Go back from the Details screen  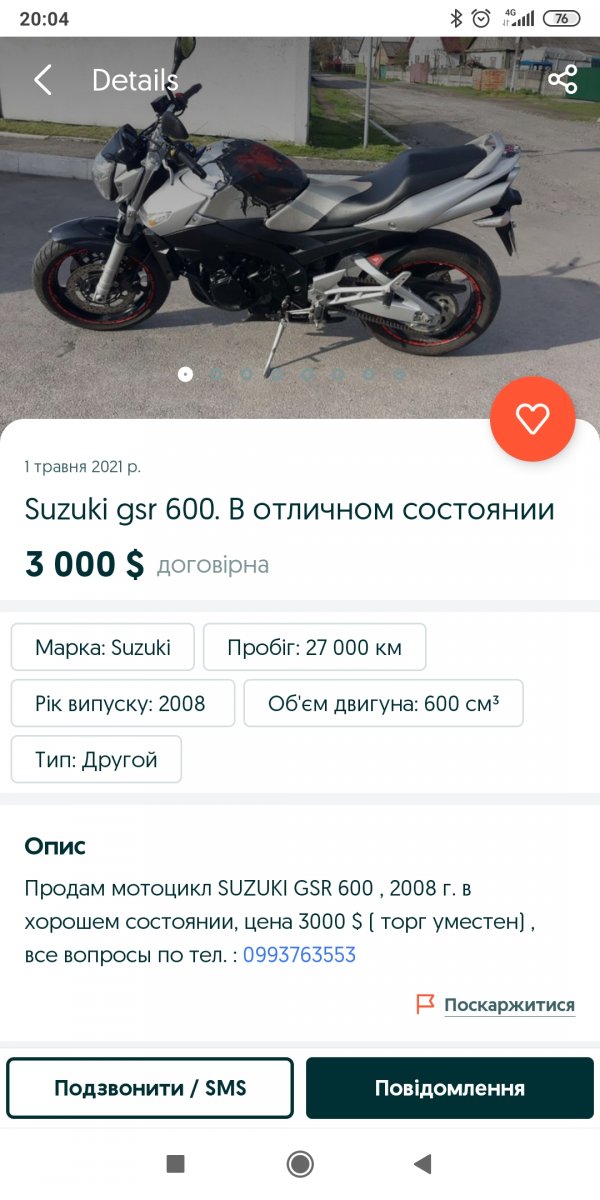(42, 80)
